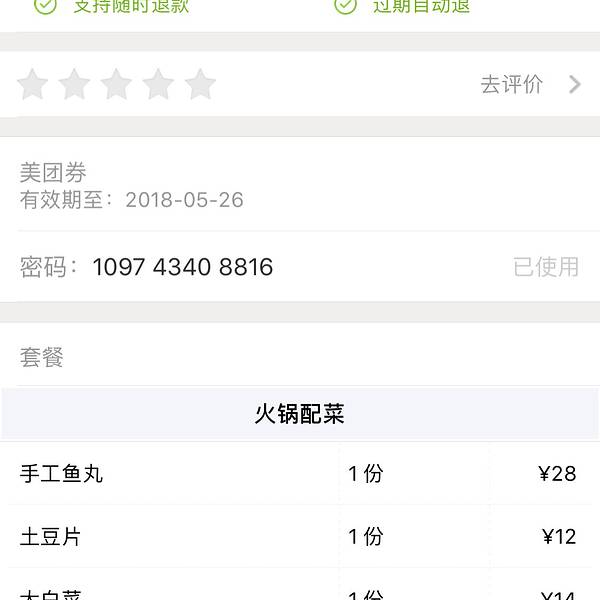600x600 pixels.
Task: Select the first rating star
Action: click(x=33, y=85)
